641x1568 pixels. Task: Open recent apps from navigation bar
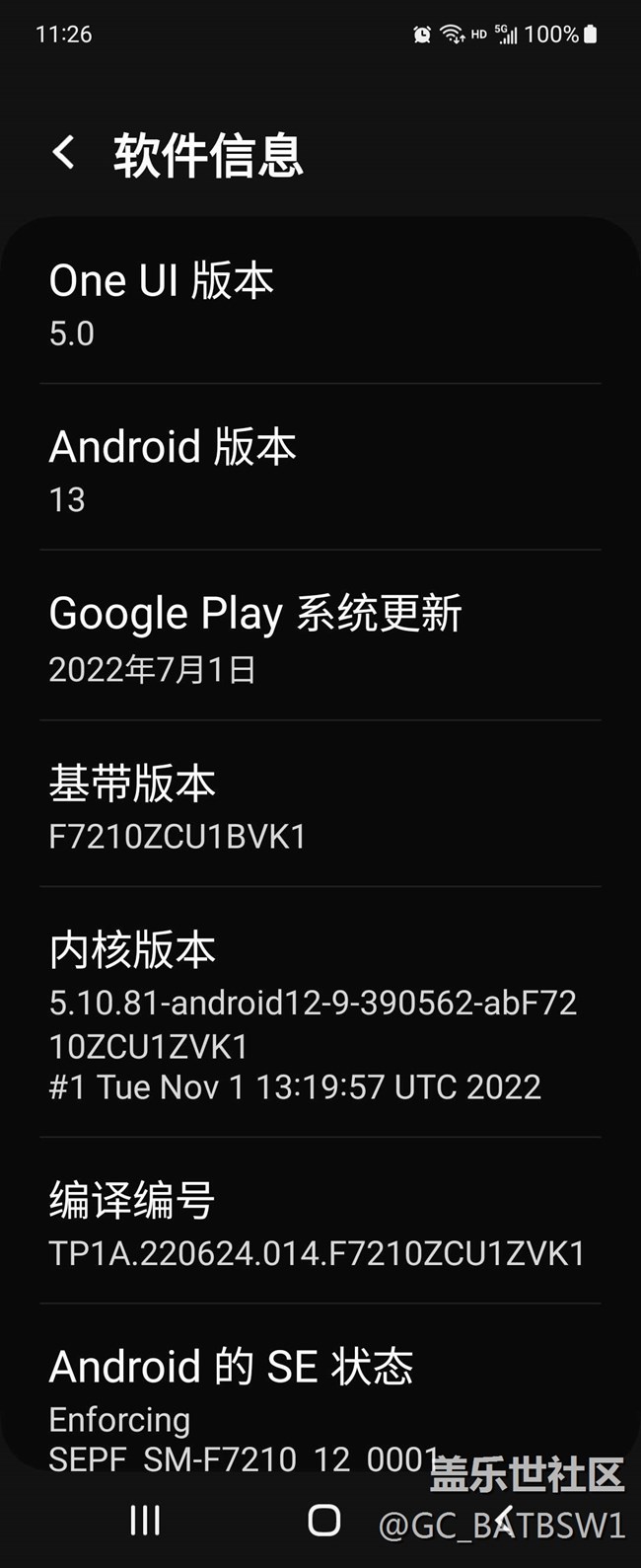[145, 1521]
